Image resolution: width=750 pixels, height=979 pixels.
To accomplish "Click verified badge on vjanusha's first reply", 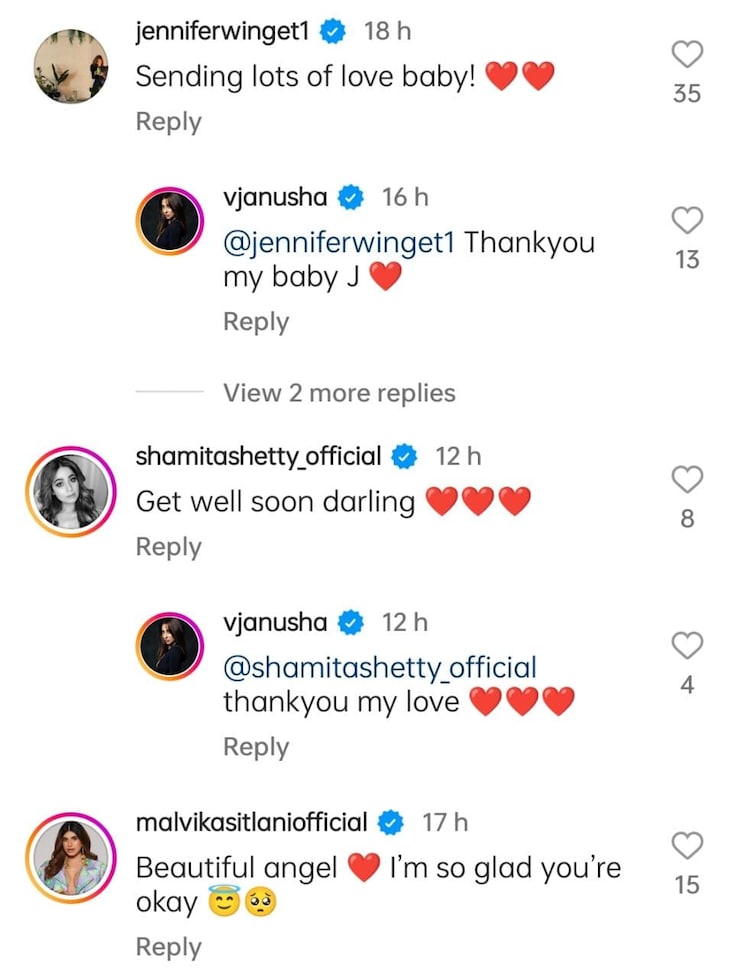I will click(350, 198).
